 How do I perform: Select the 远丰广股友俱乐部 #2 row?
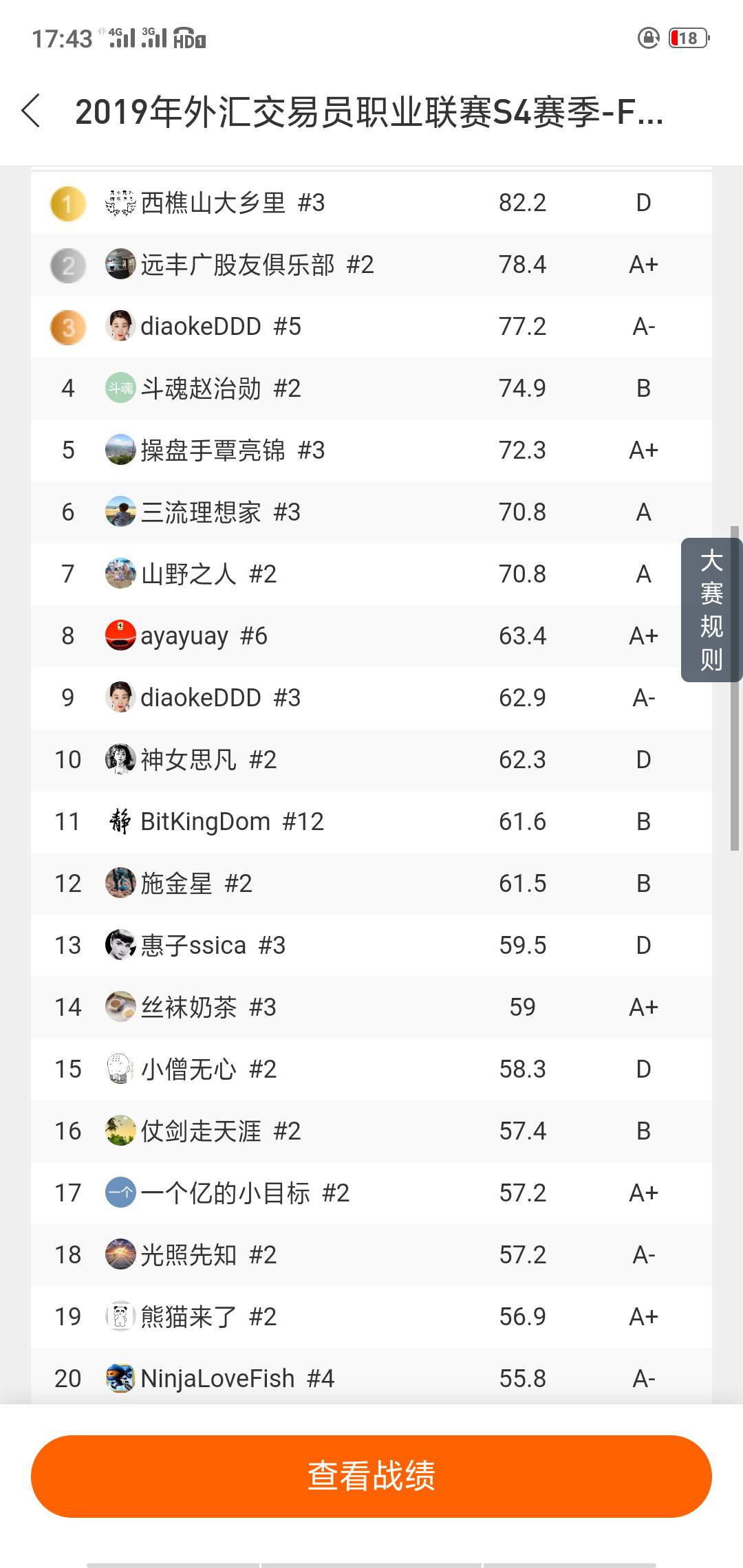(x=371, y=265)
